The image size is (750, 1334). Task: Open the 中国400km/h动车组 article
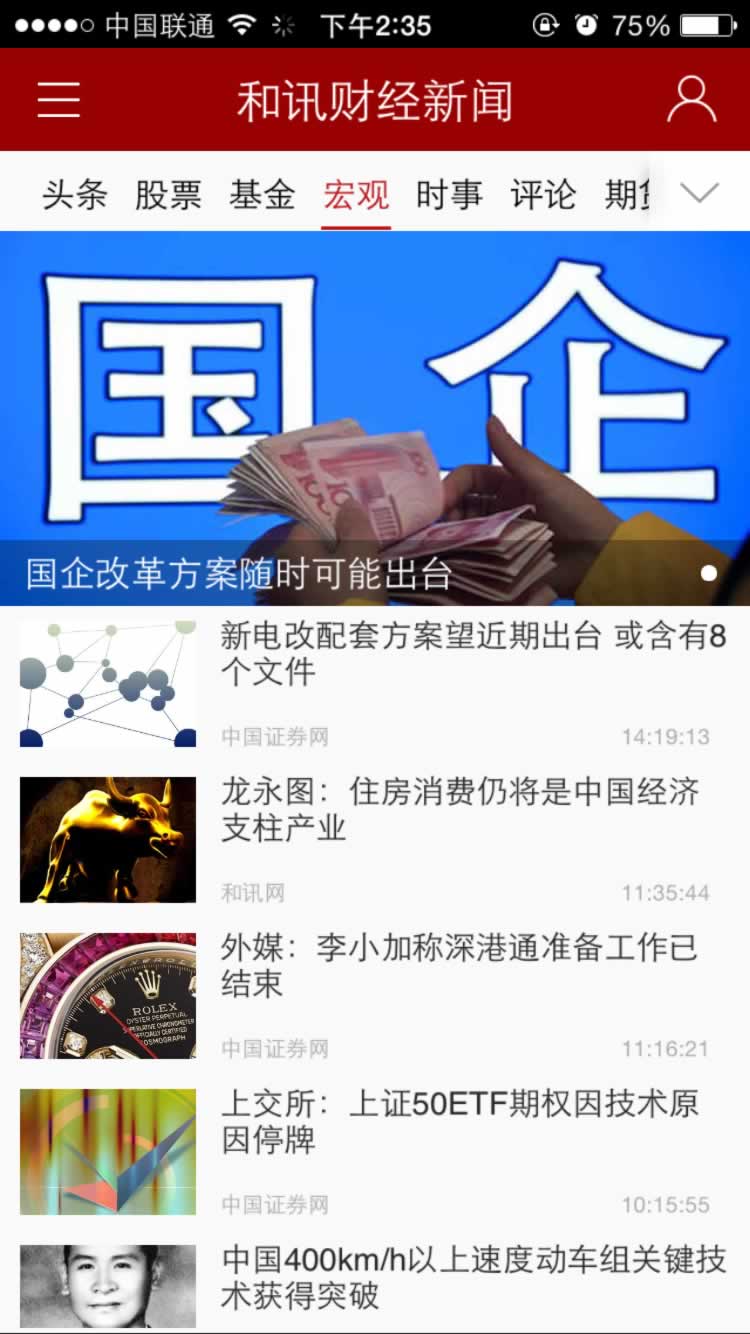point(472,1278)
